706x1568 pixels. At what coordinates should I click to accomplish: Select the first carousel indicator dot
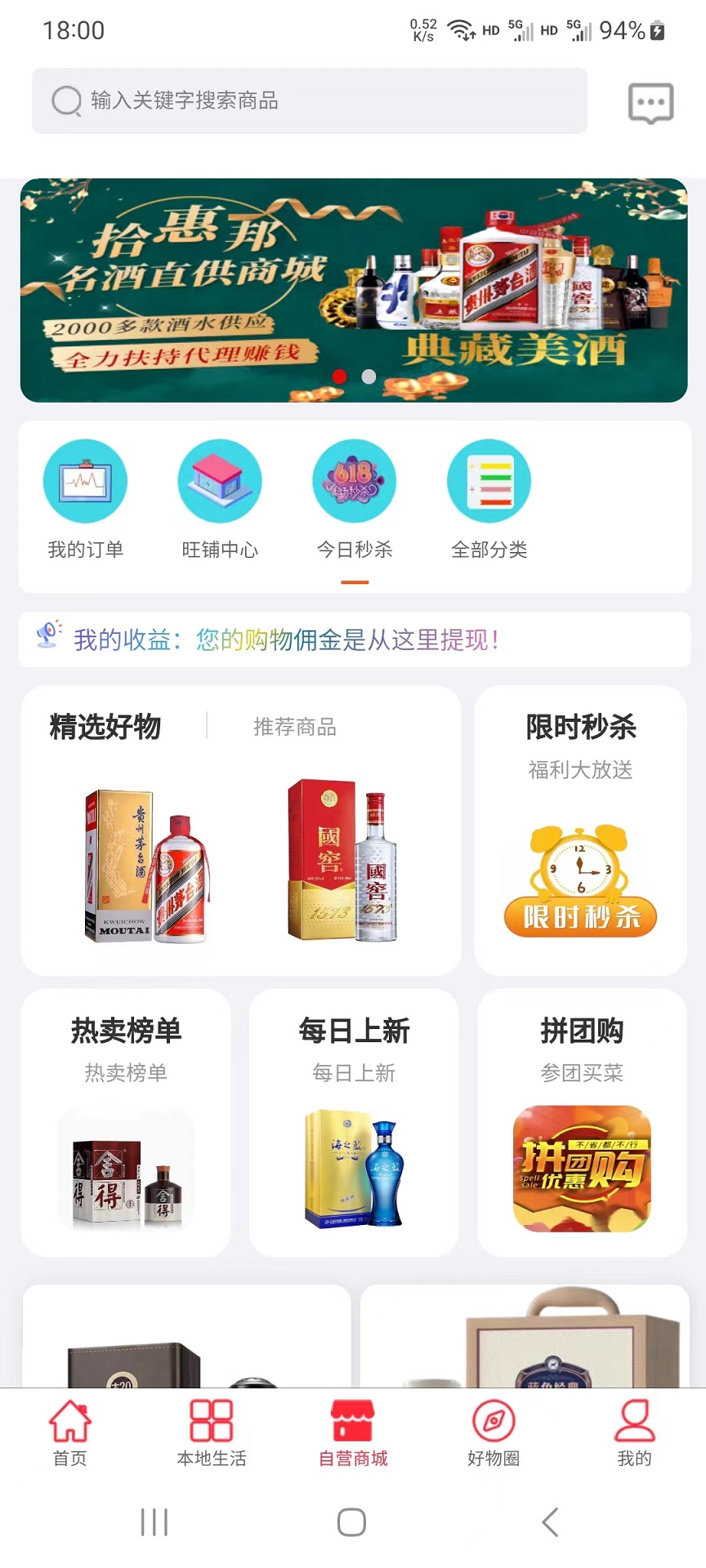point(337,377)
